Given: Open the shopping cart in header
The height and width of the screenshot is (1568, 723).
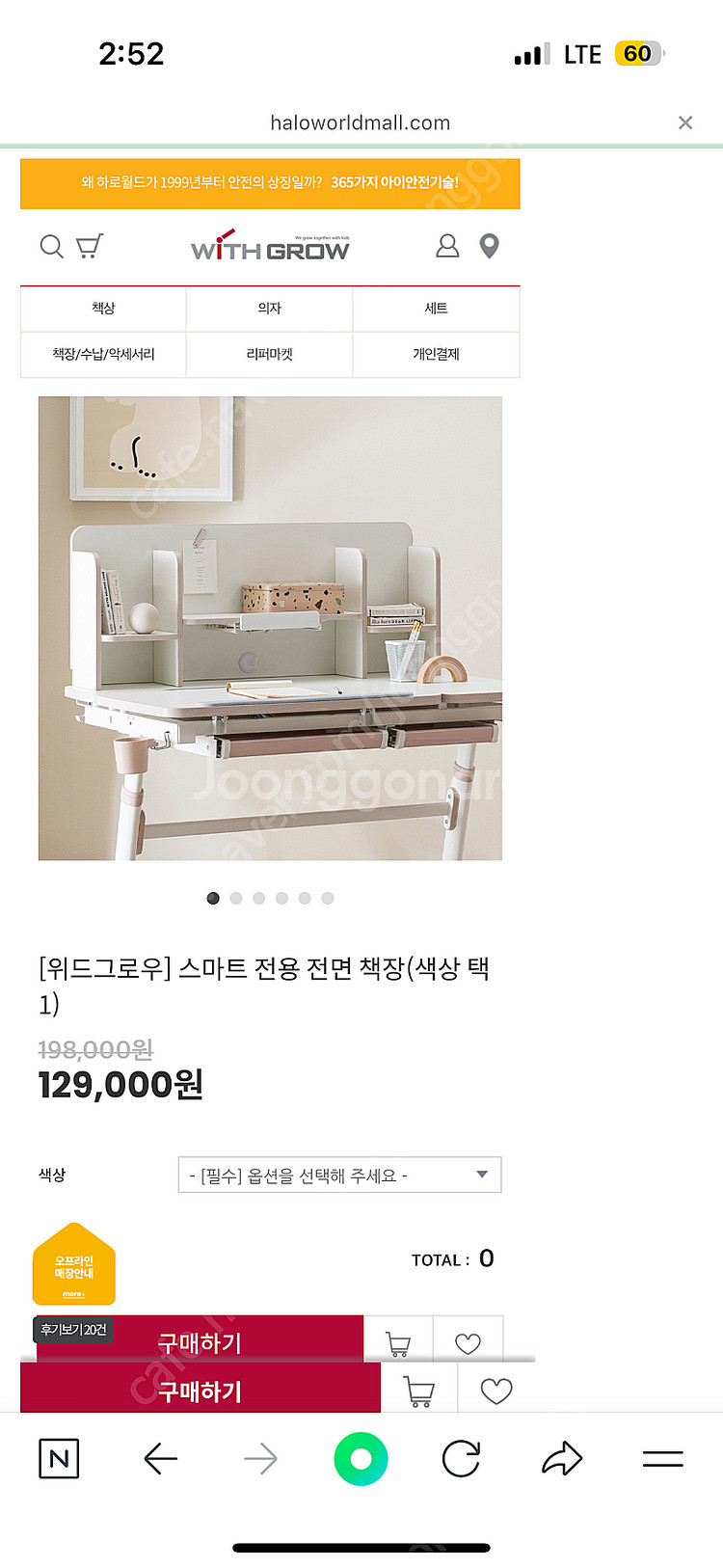Looking at the screenshot, I should tap(90, 247).
